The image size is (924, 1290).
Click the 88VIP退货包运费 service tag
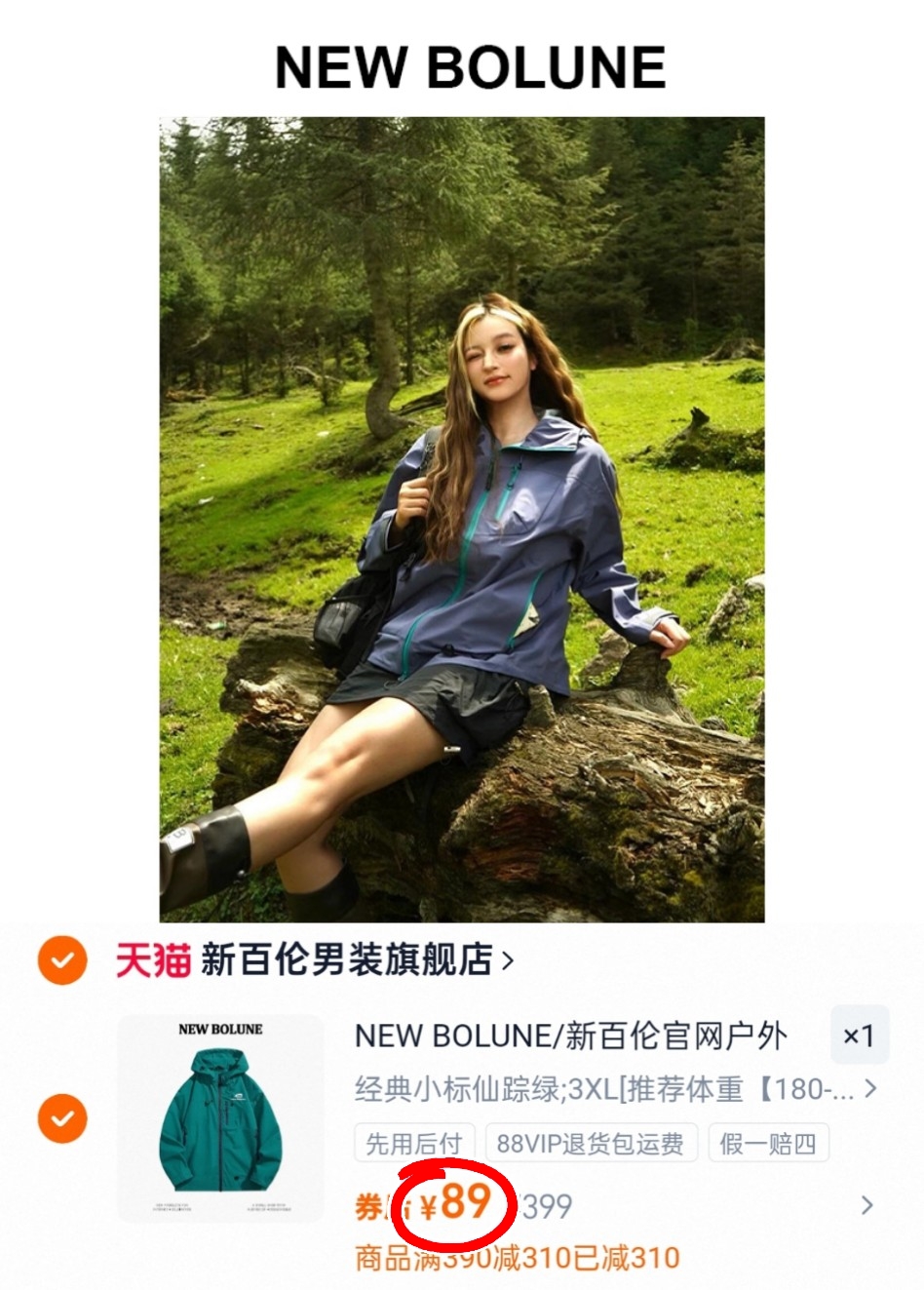[591, 1144]
